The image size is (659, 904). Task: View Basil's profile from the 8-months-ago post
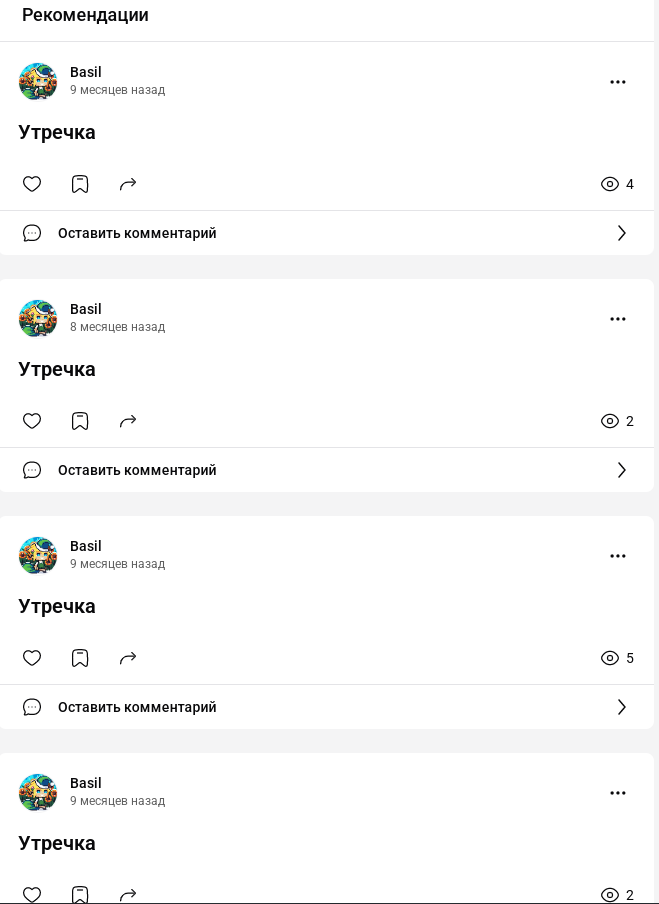[38, 319]
